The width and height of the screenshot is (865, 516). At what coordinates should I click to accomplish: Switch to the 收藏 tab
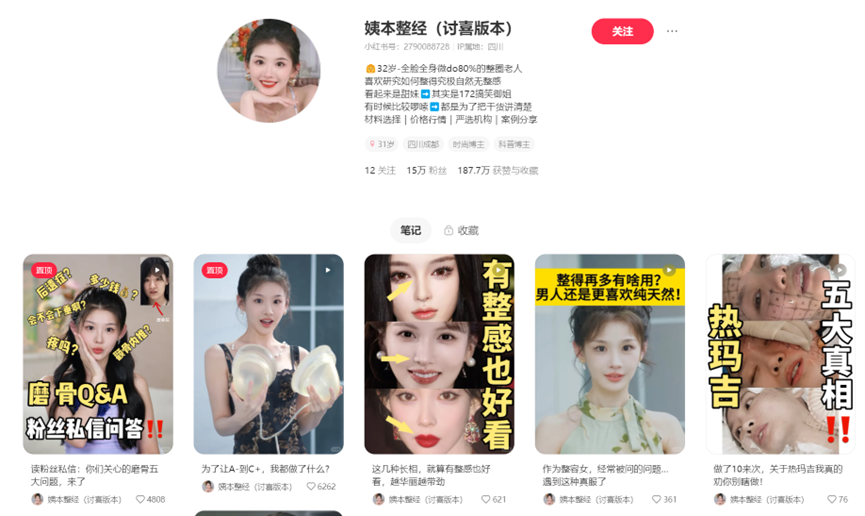[461, 230]
